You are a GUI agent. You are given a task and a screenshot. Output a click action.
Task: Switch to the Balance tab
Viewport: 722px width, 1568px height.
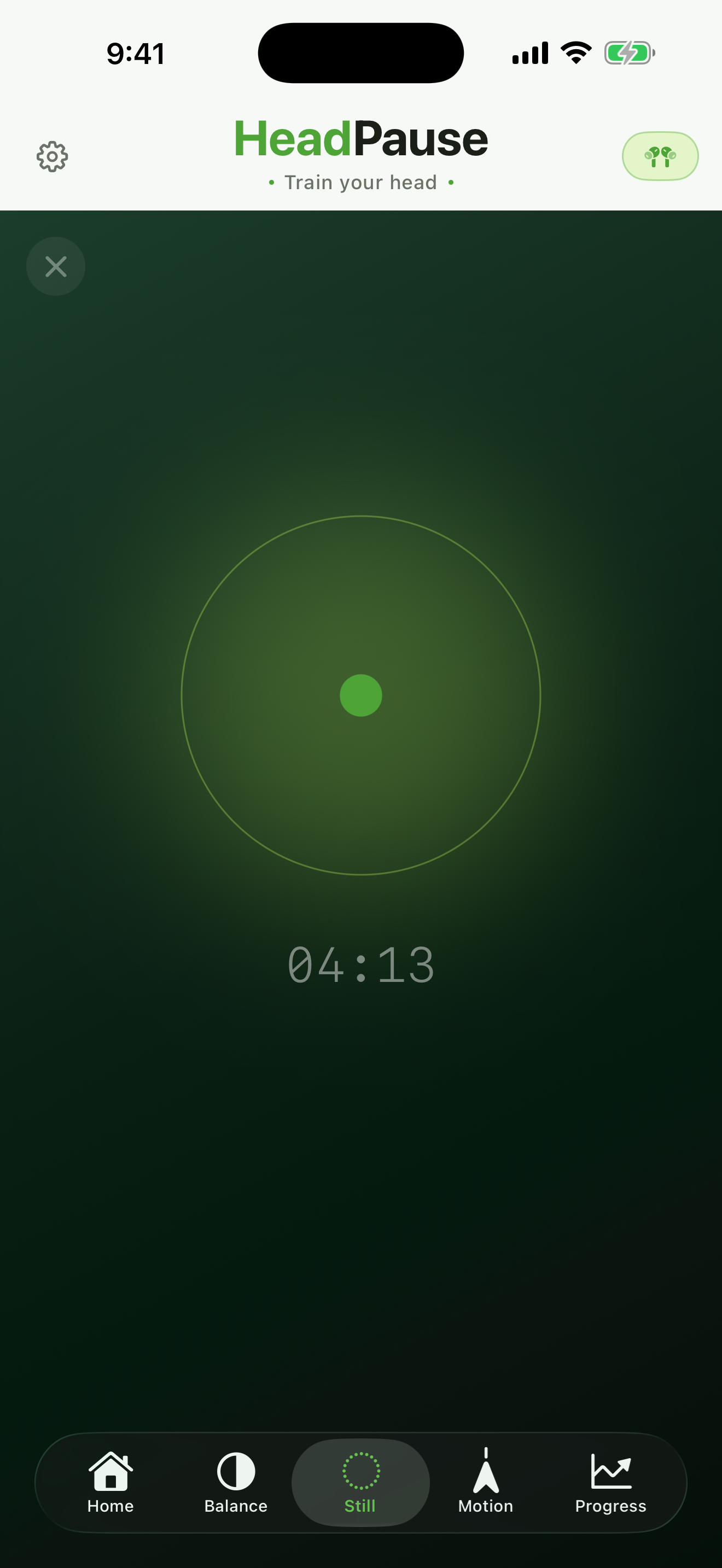[x=236, y=1483]
